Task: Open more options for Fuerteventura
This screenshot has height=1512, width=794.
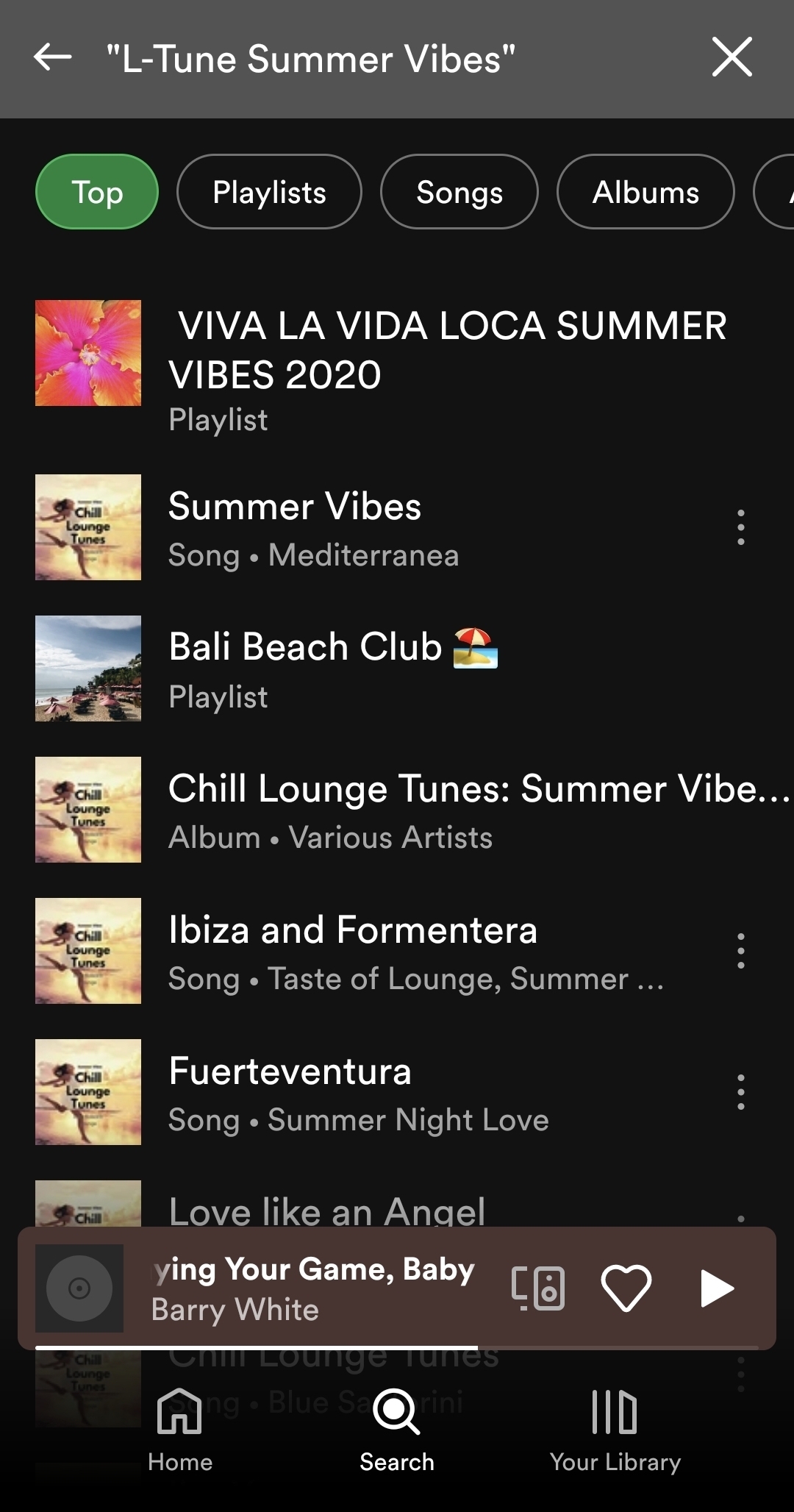Action: pyautogui.click(x=740, y=1092)
